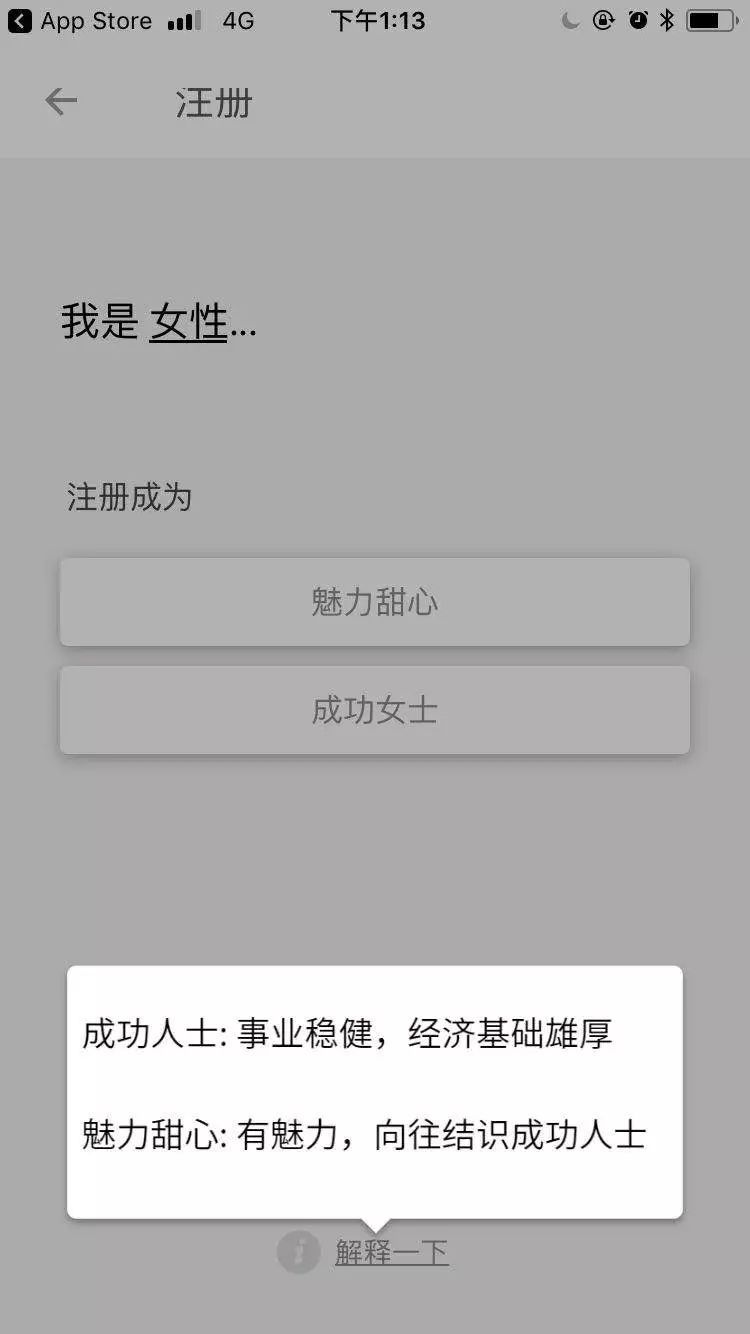Choose the 成功女士 option
This screenshot has width=750, height=1334.
[374, 710]
